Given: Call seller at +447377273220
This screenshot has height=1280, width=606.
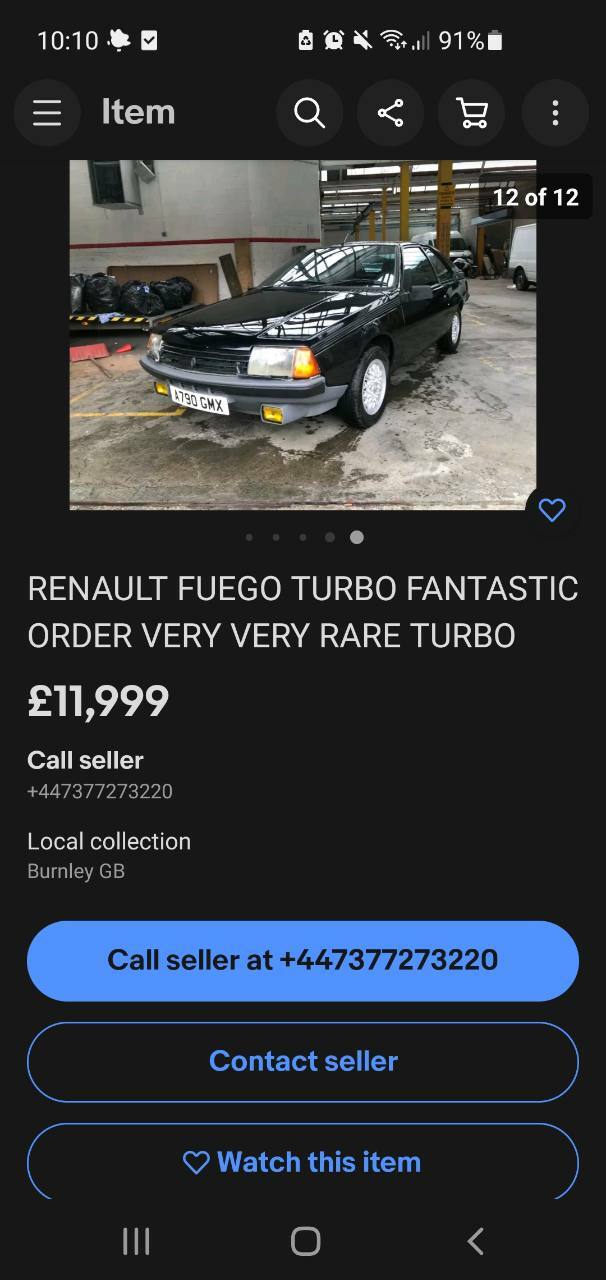Looking at the screenshot, I should 303,960.
